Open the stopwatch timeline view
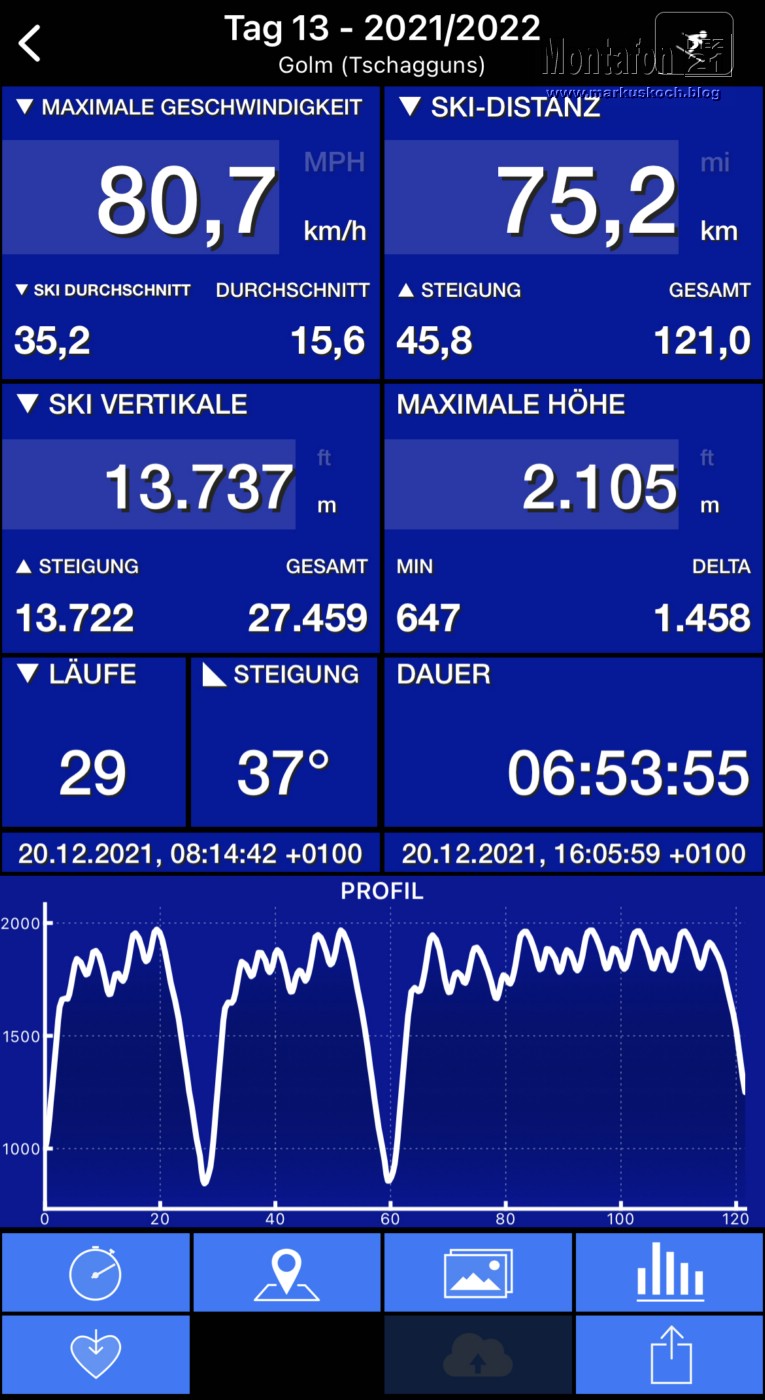Viewport: 765px width, 1400px height. (95, 1273)
